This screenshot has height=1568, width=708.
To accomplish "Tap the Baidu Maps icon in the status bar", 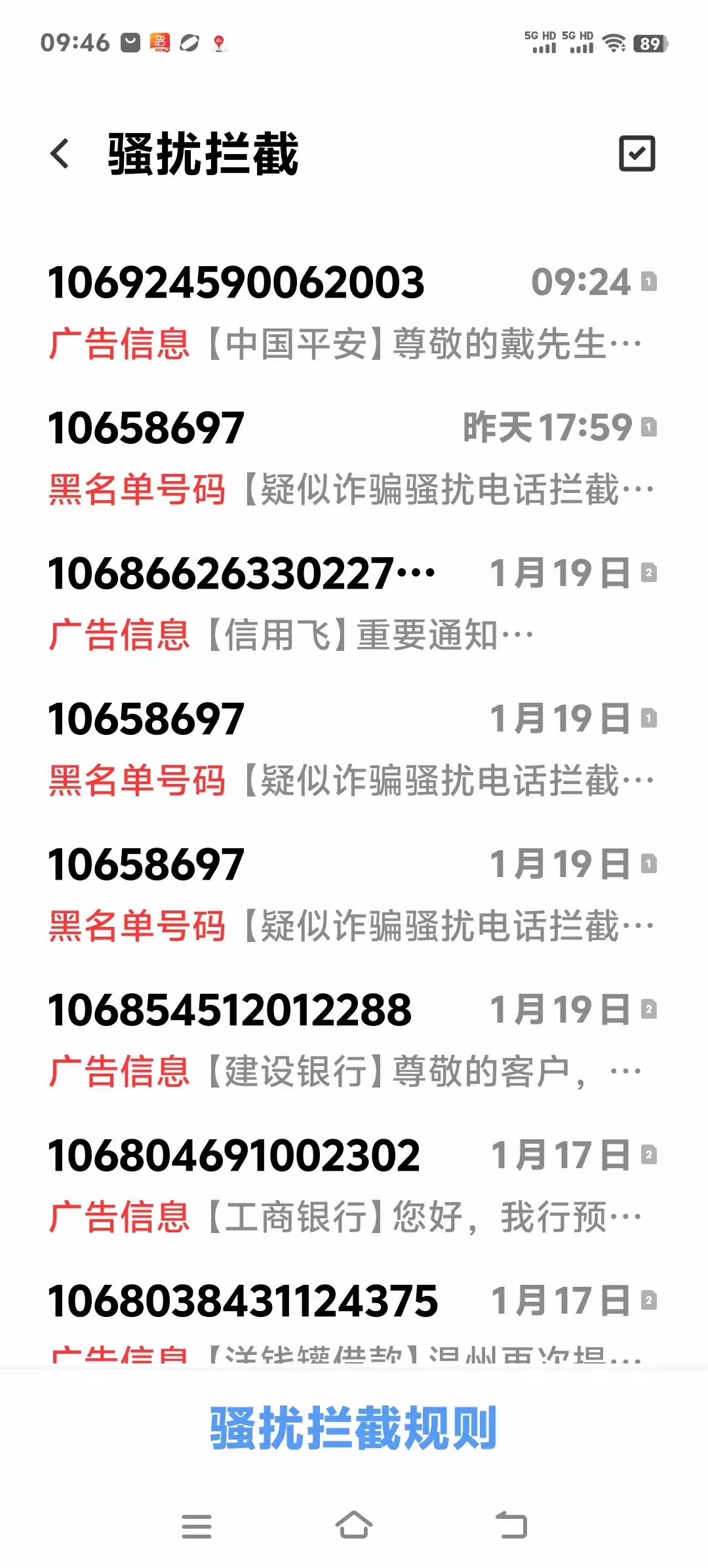I will coord(220,43).
